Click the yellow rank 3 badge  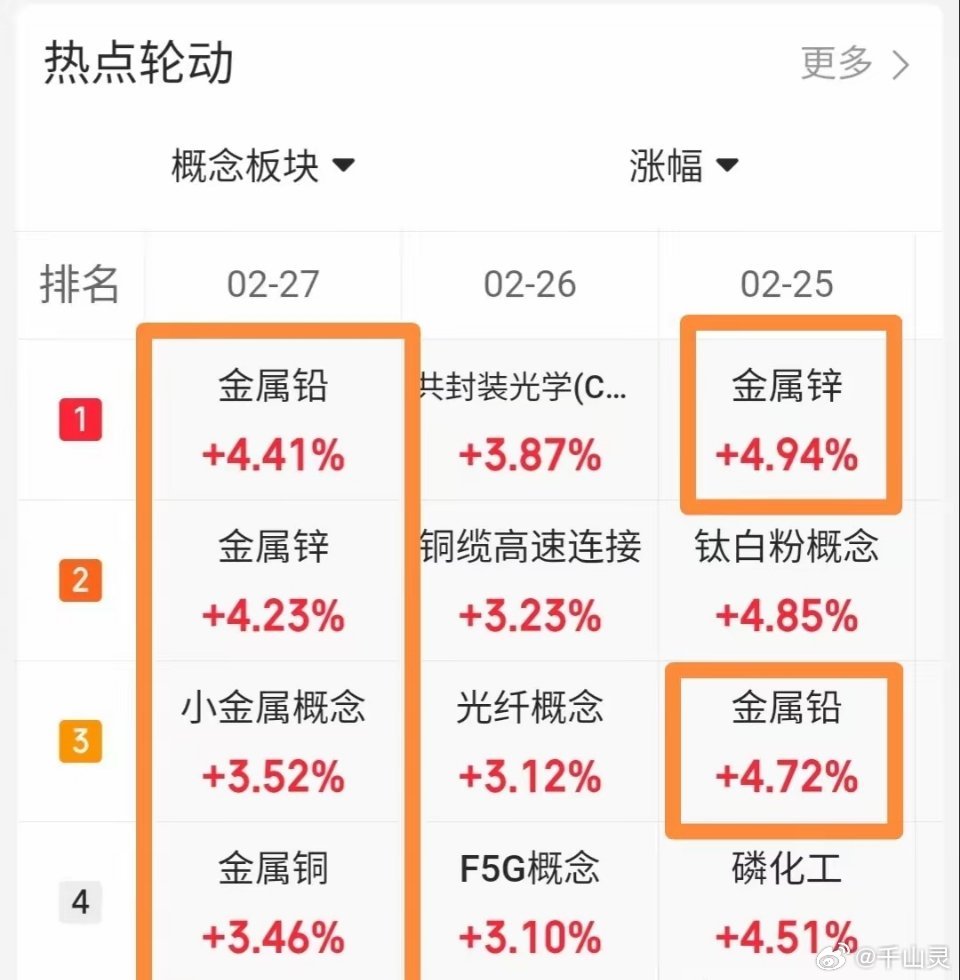[80, 742]
